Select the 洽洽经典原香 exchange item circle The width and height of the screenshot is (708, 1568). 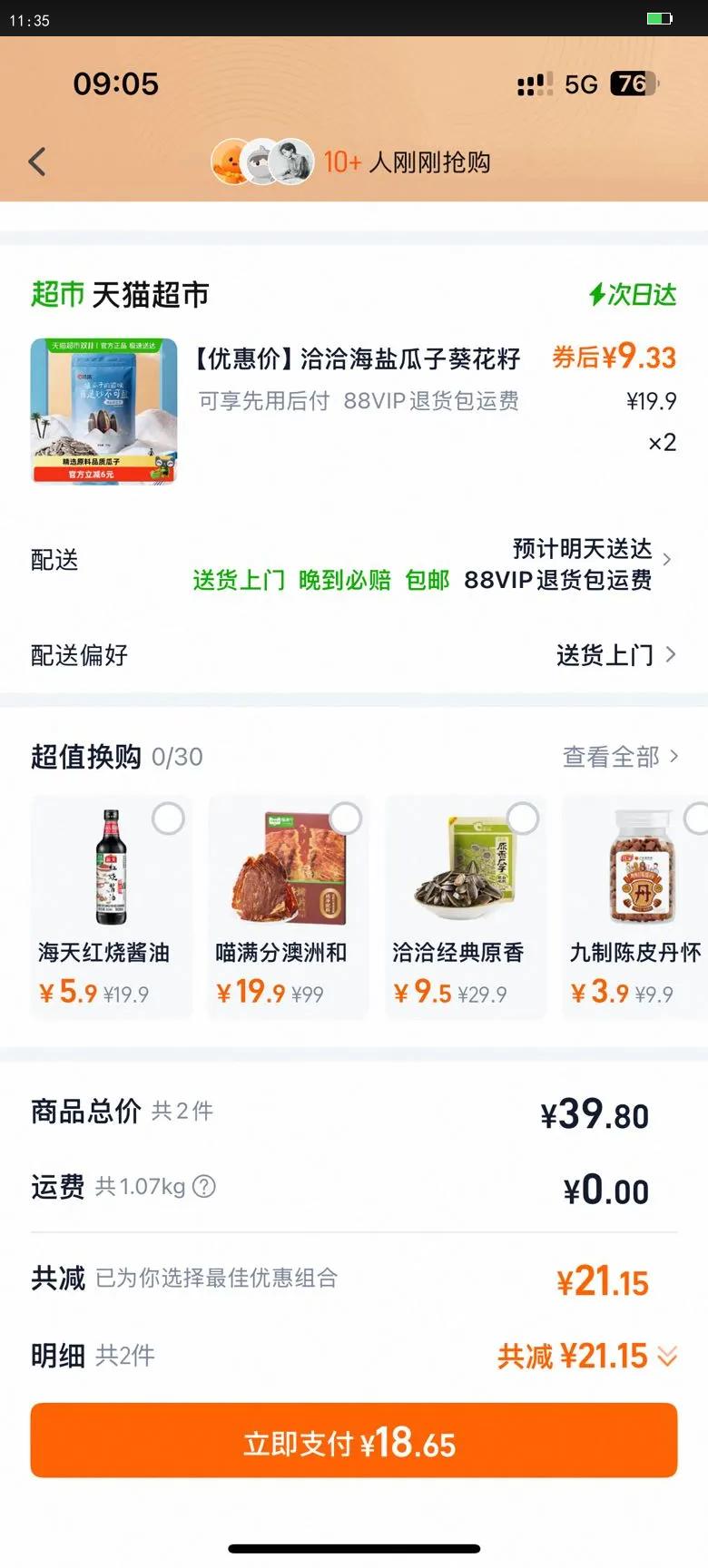(x=523, y=818)
